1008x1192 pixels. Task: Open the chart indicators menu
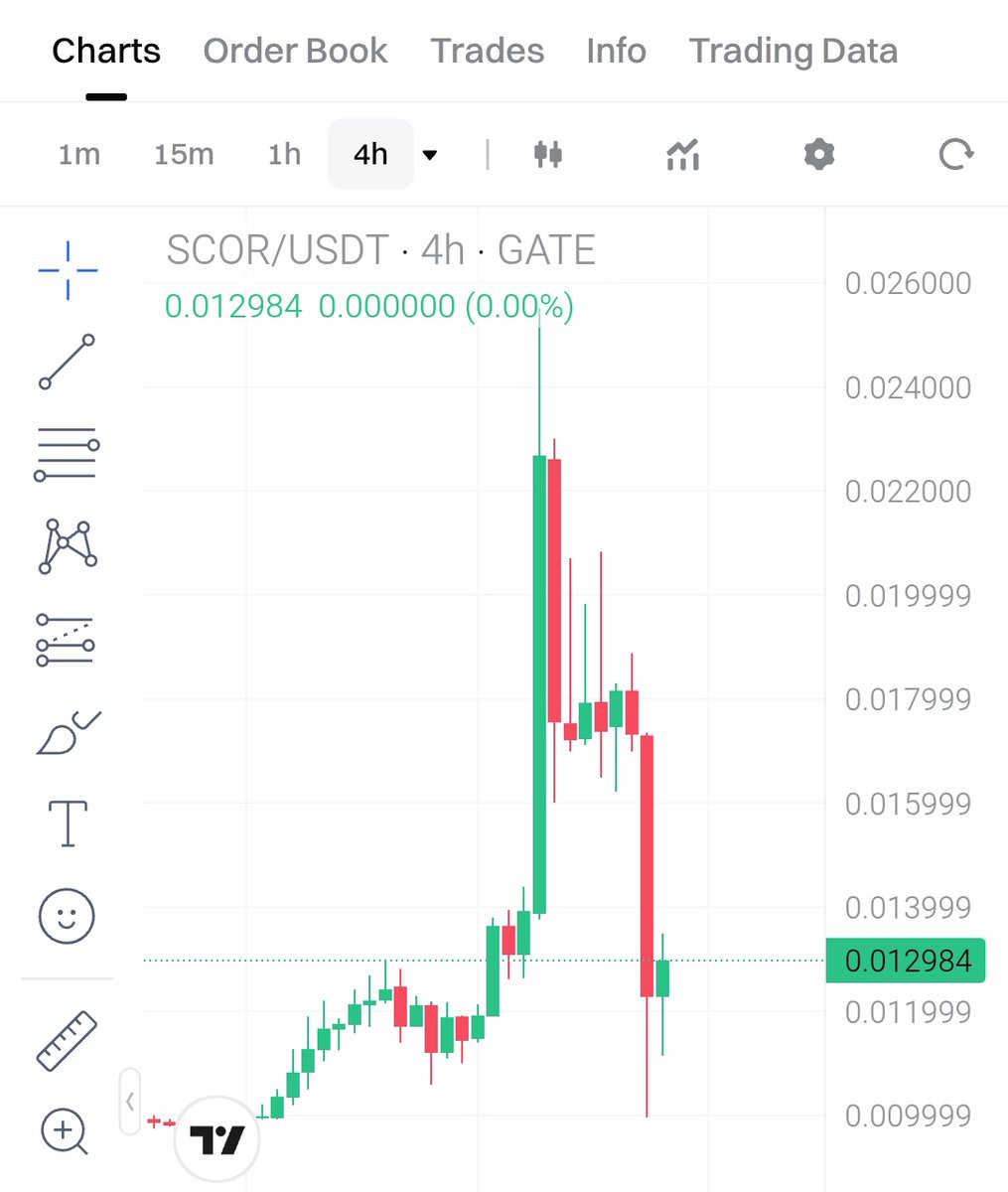[683, 155]
